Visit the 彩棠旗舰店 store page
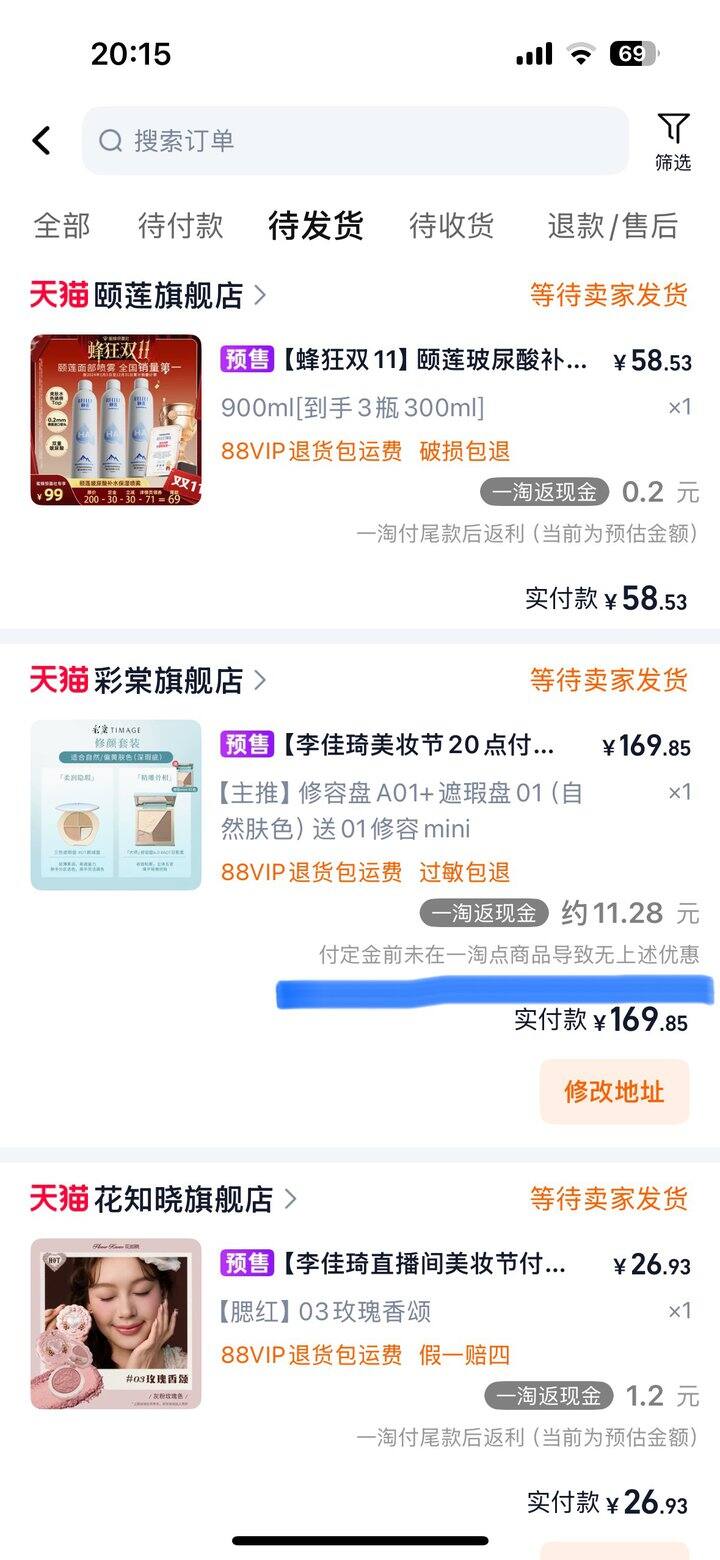The width and height of the screenshot is (720, 1560). pos(168,680)
